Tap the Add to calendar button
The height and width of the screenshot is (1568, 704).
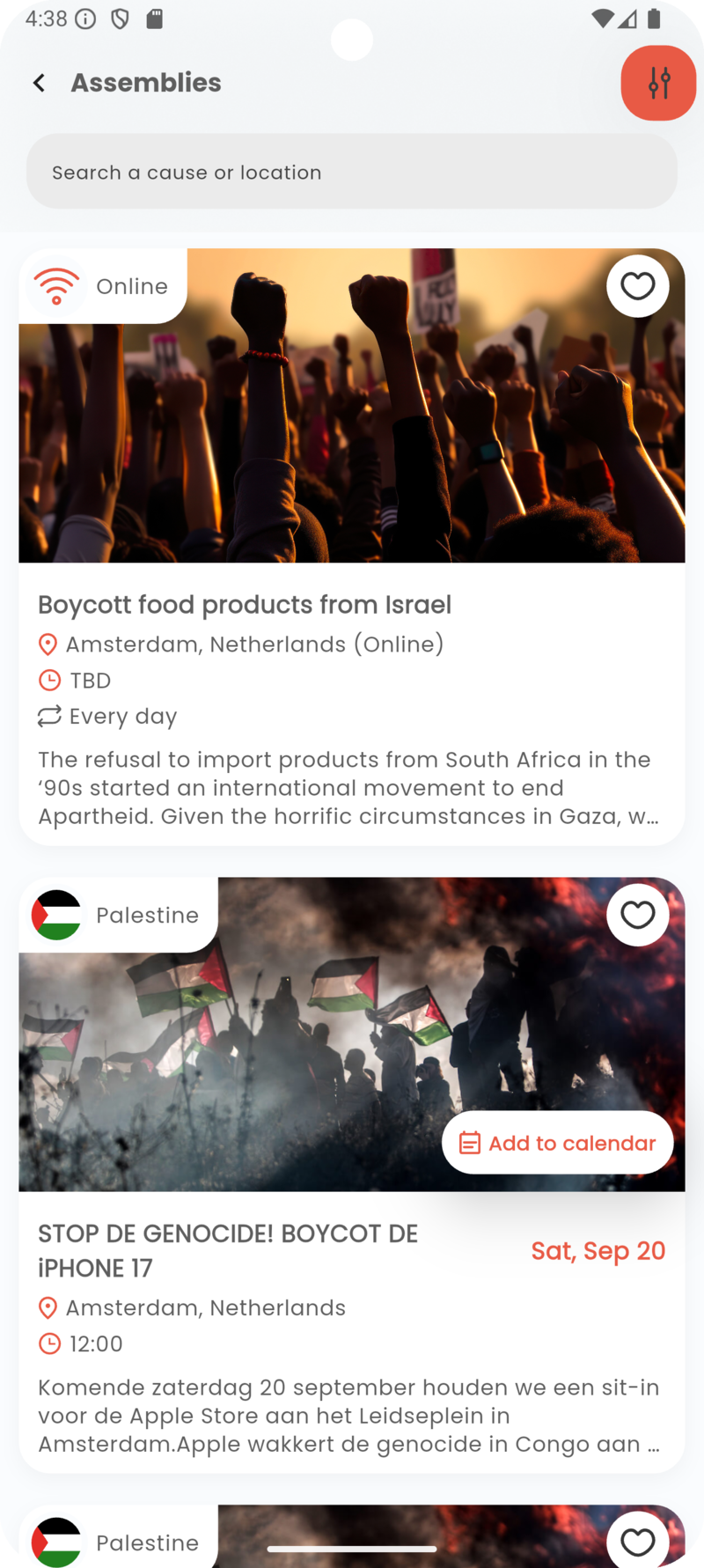(557, 1142)
